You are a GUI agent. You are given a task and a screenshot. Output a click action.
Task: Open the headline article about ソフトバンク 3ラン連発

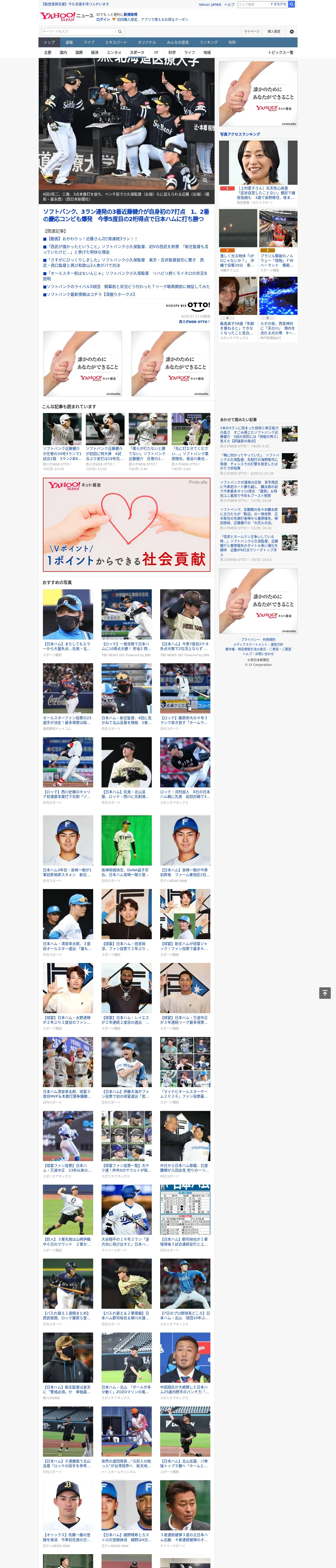126,216
